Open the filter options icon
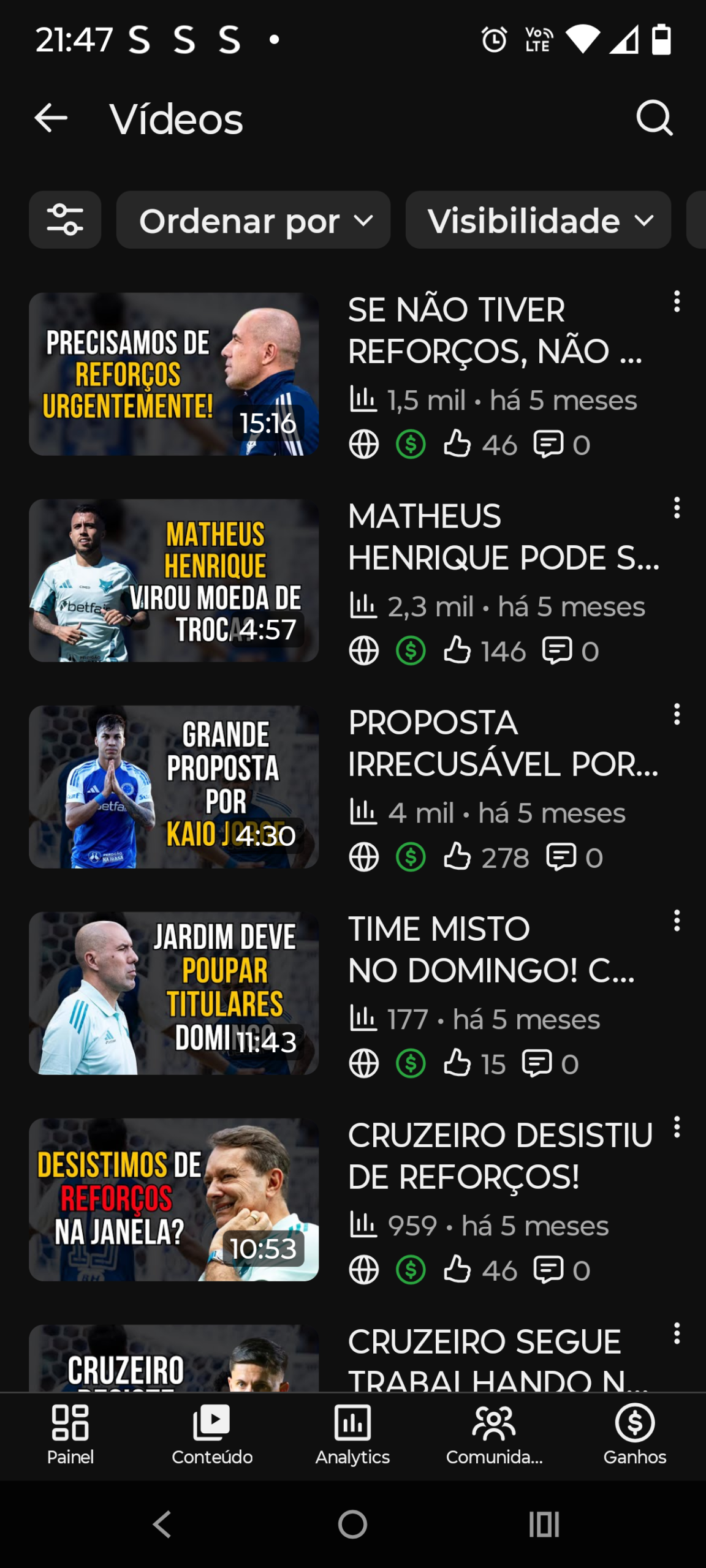706x1568 pixels. pos(65,220)
